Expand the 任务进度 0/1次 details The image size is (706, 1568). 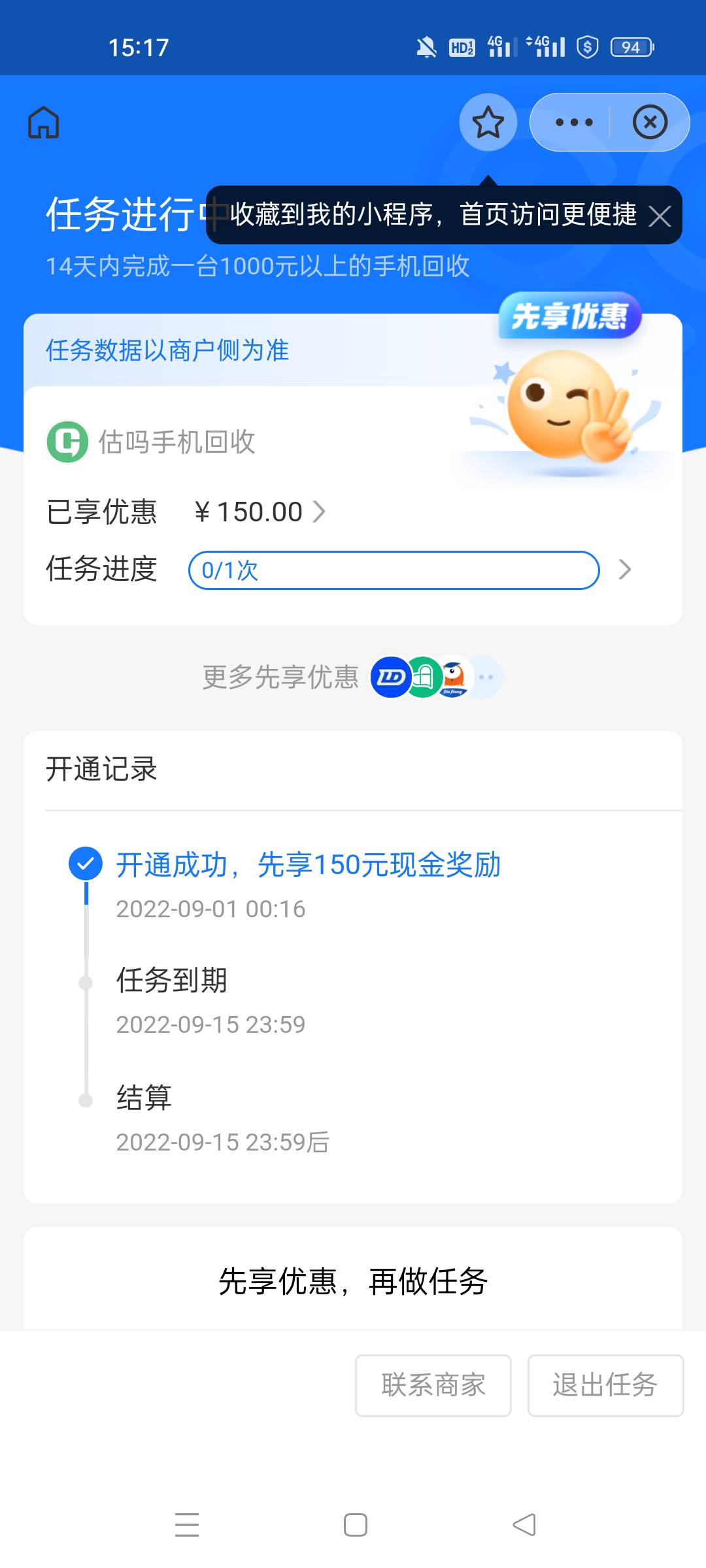pos(625,570)
